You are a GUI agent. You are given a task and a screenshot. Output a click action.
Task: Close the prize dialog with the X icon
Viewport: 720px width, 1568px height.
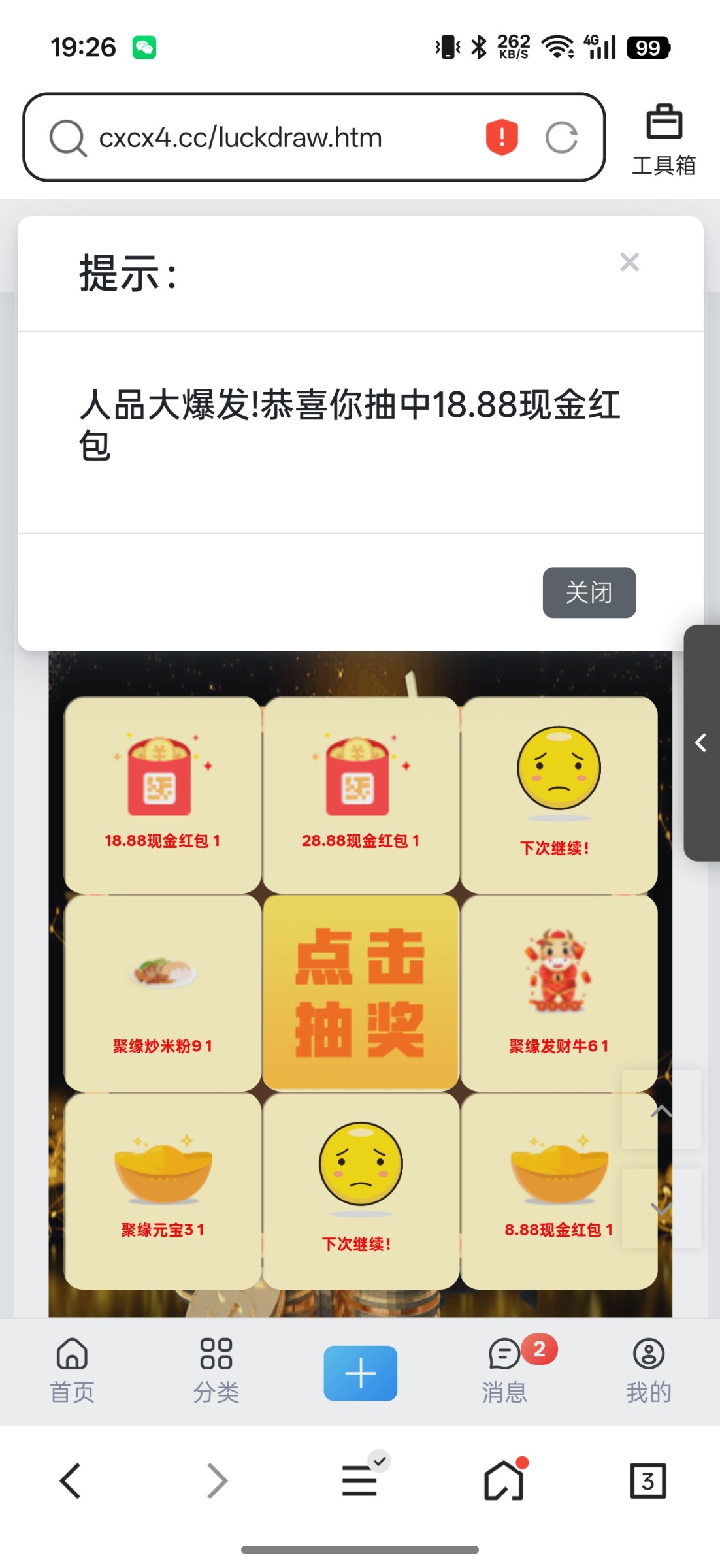pos(629,263)
